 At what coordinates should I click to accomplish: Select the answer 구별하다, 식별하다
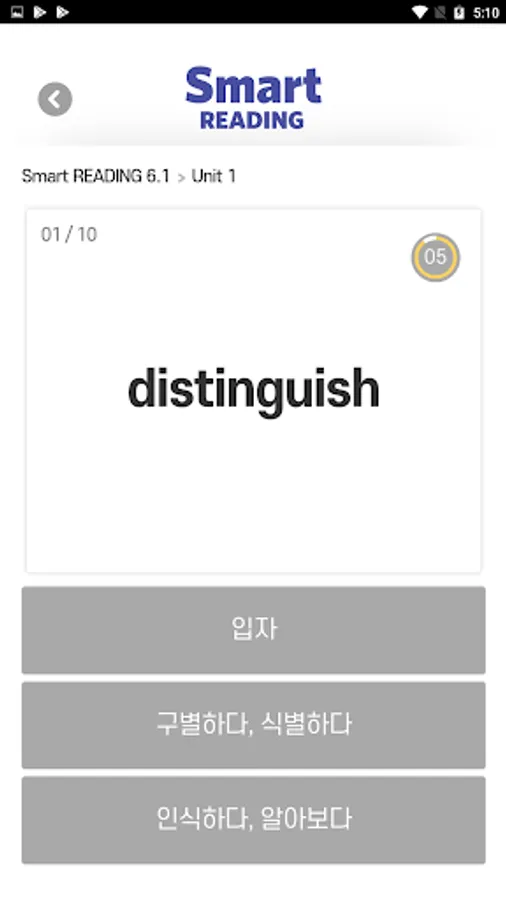(x=254, y=725)
